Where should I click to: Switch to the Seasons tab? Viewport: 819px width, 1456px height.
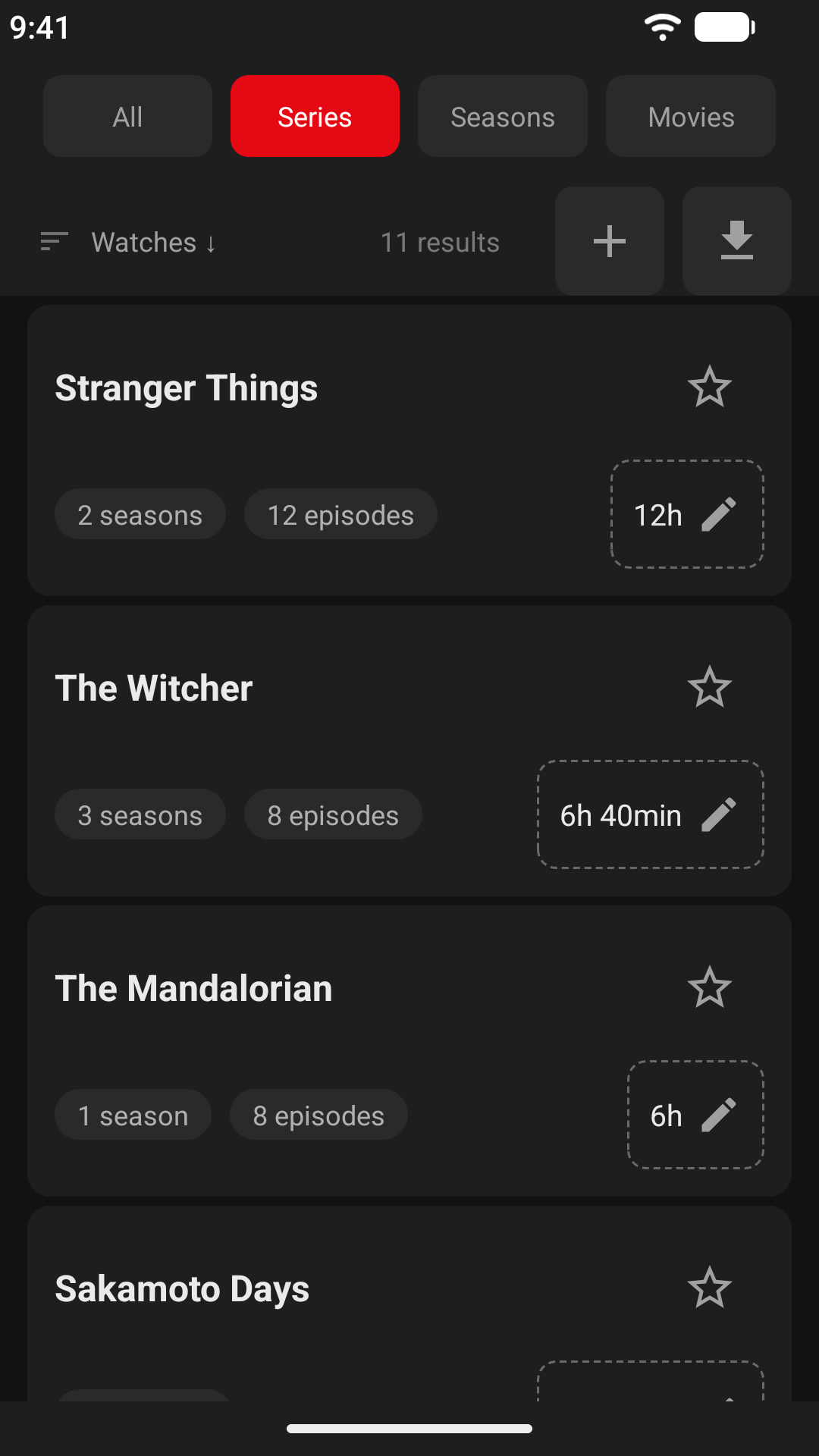(503, 116)
